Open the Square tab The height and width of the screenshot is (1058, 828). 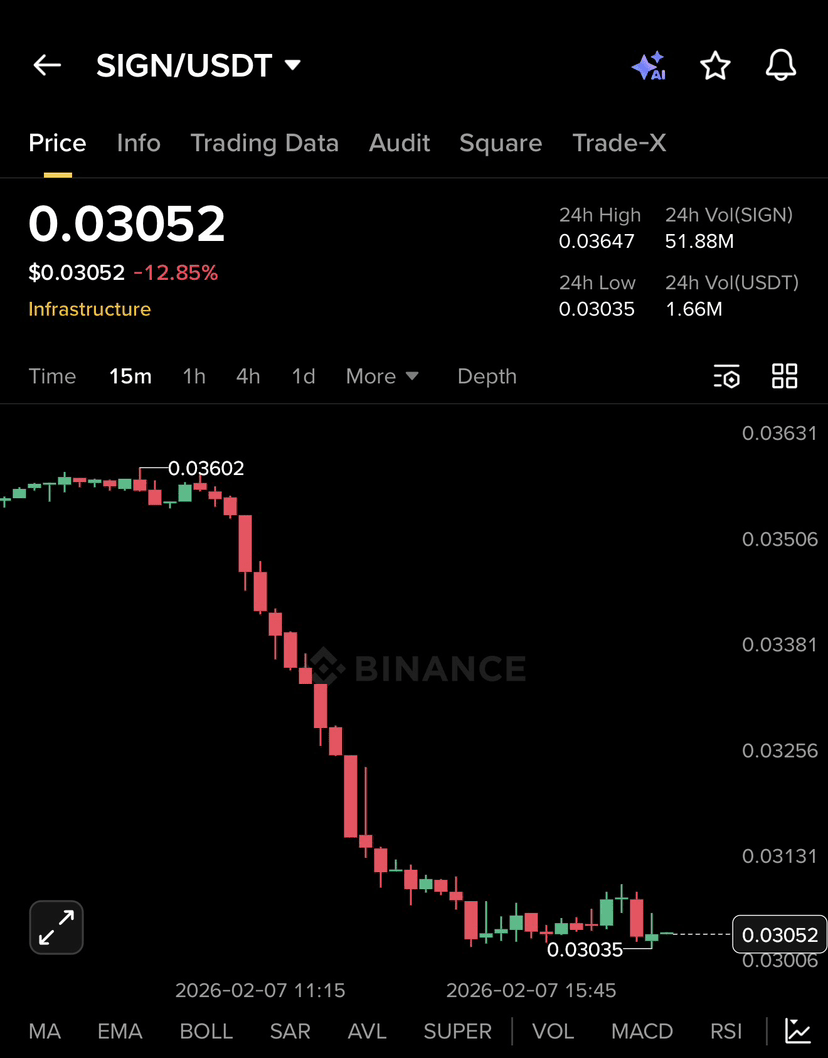[x=500, y=143]
